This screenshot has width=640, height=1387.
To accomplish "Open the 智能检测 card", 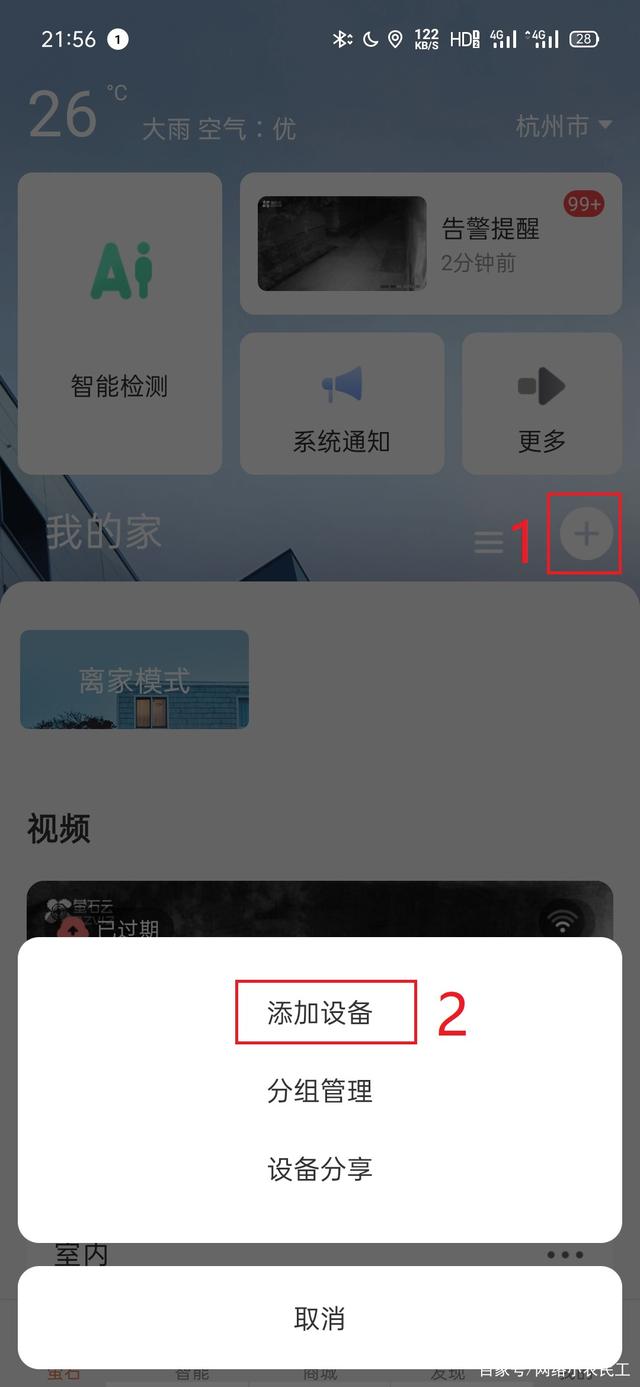I will coord(120,323).
